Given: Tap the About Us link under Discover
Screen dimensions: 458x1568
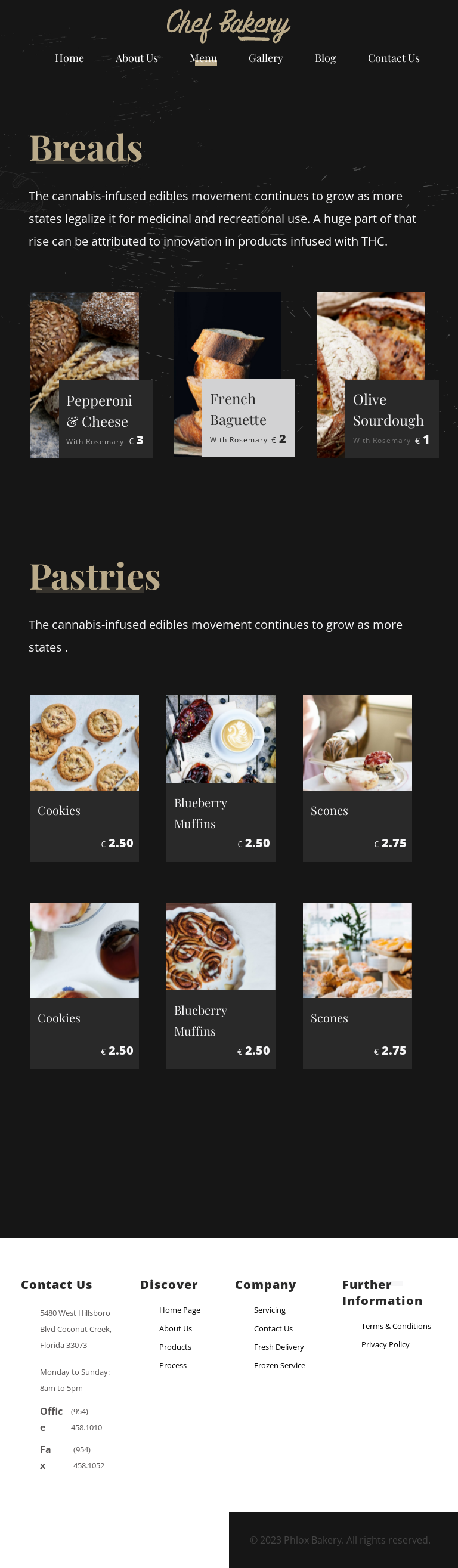Looking at the screenshot, I should (175, 1328).
